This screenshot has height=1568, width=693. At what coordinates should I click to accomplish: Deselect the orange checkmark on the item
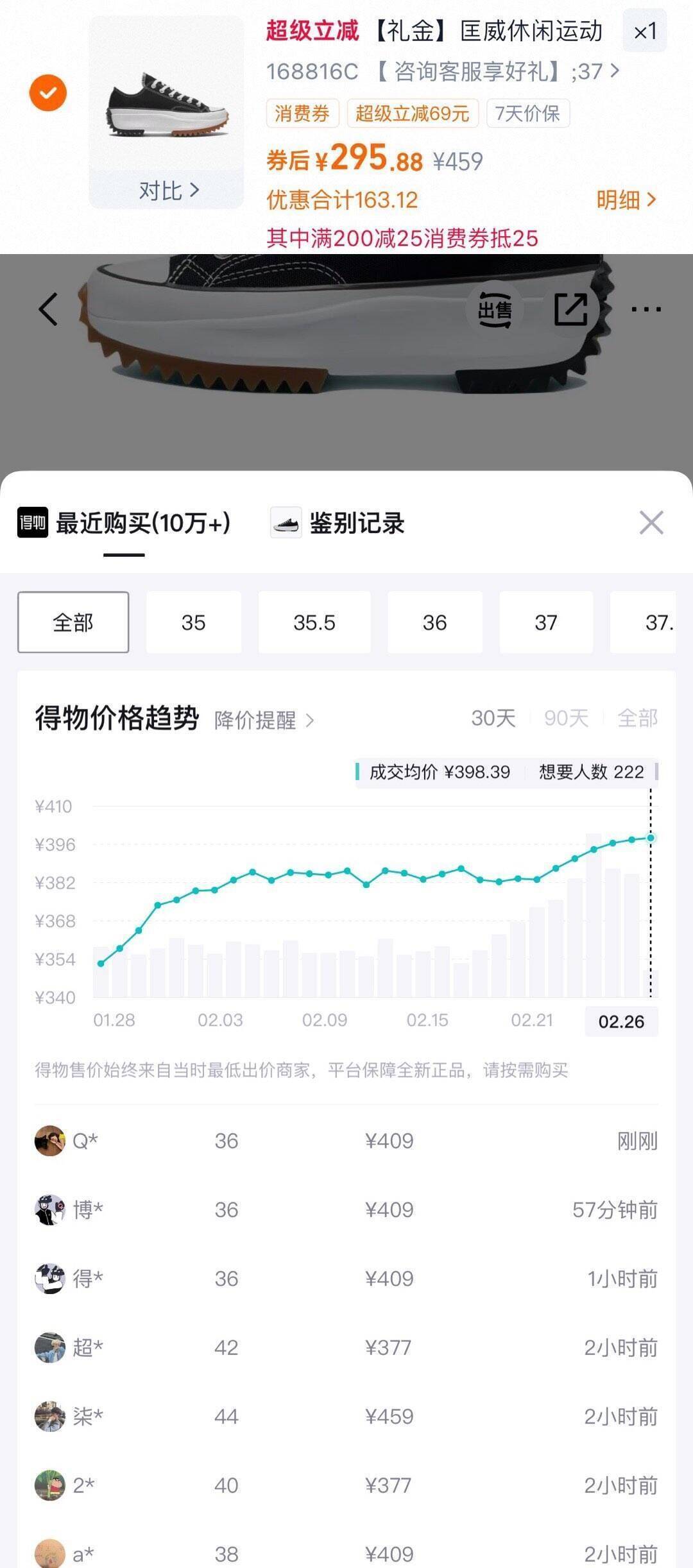click(x=48, y=92)
